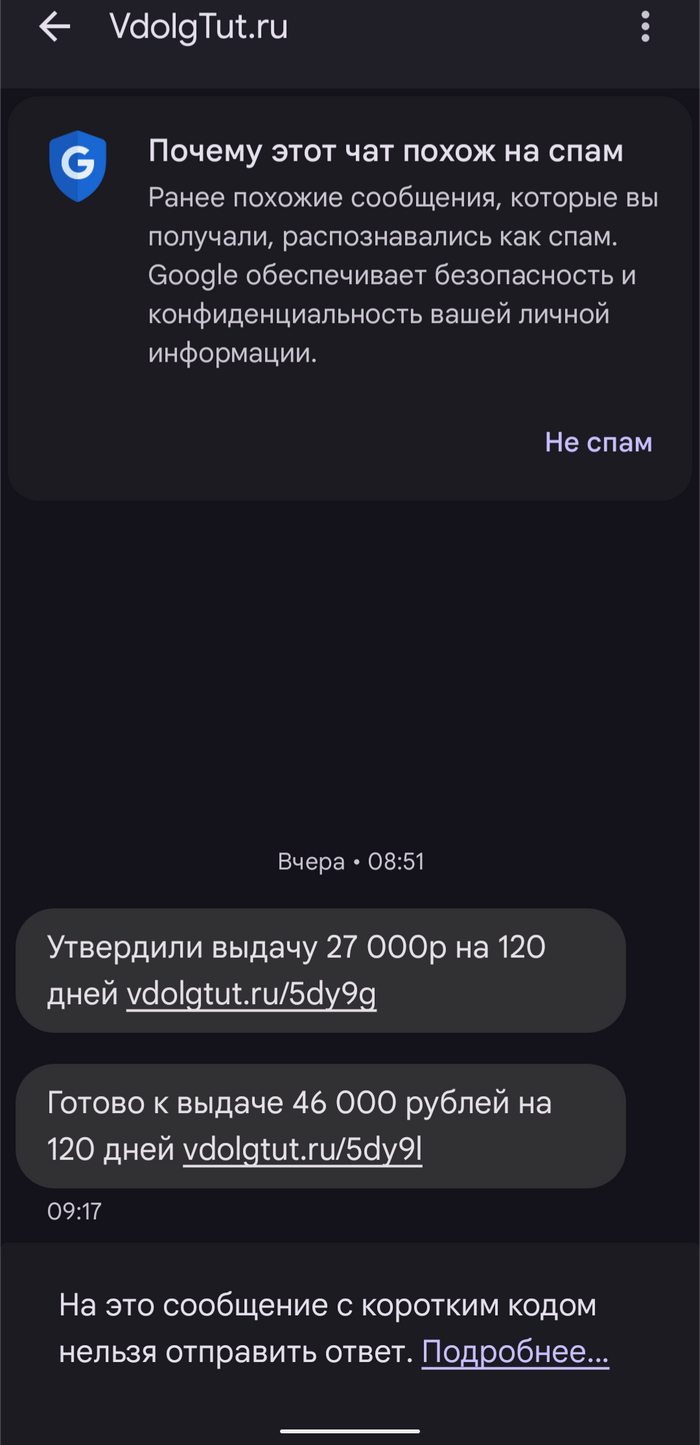
Task: Tap the «Подробнее…» link about short codes
Action: pyautogui.click(x=515, y=1353)
